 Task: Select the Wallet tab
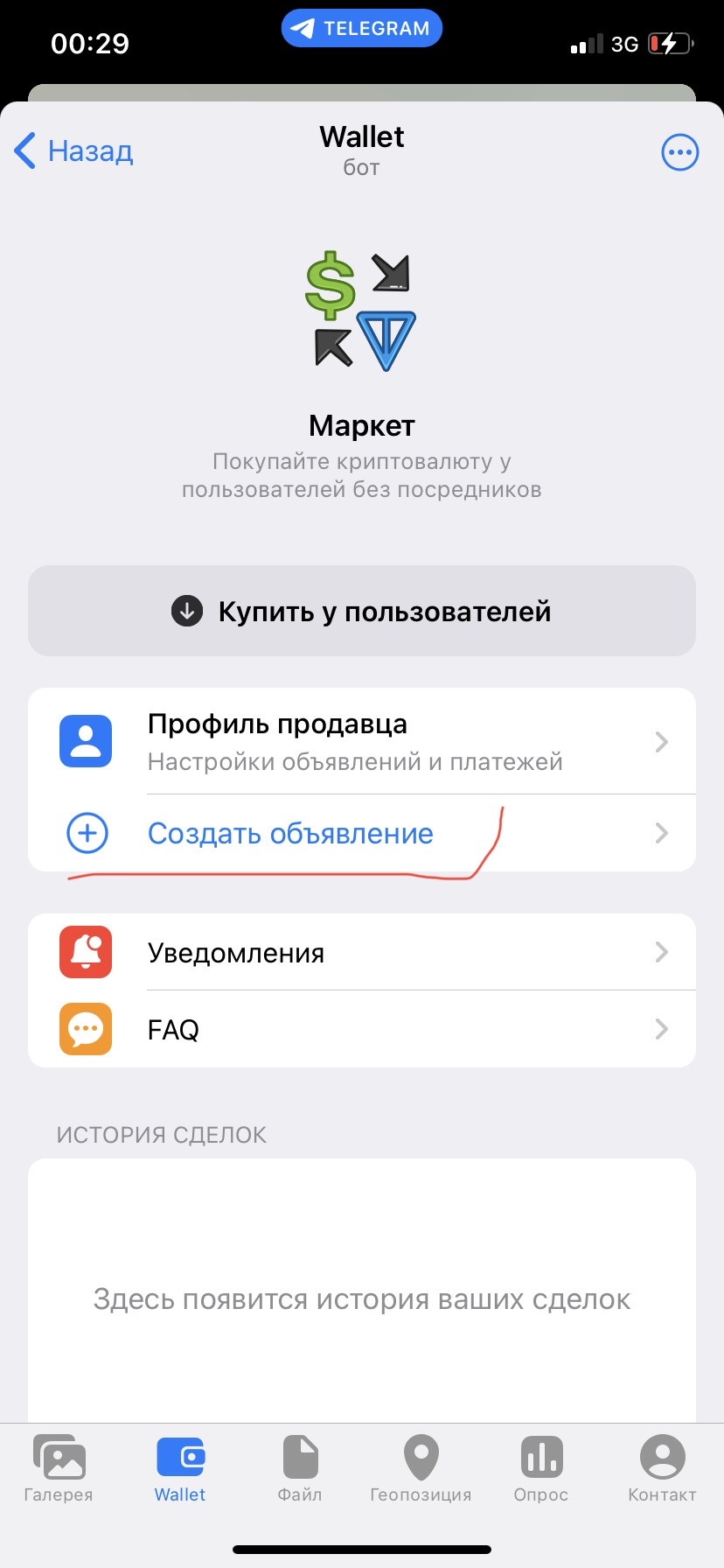tap(180, 1468)
